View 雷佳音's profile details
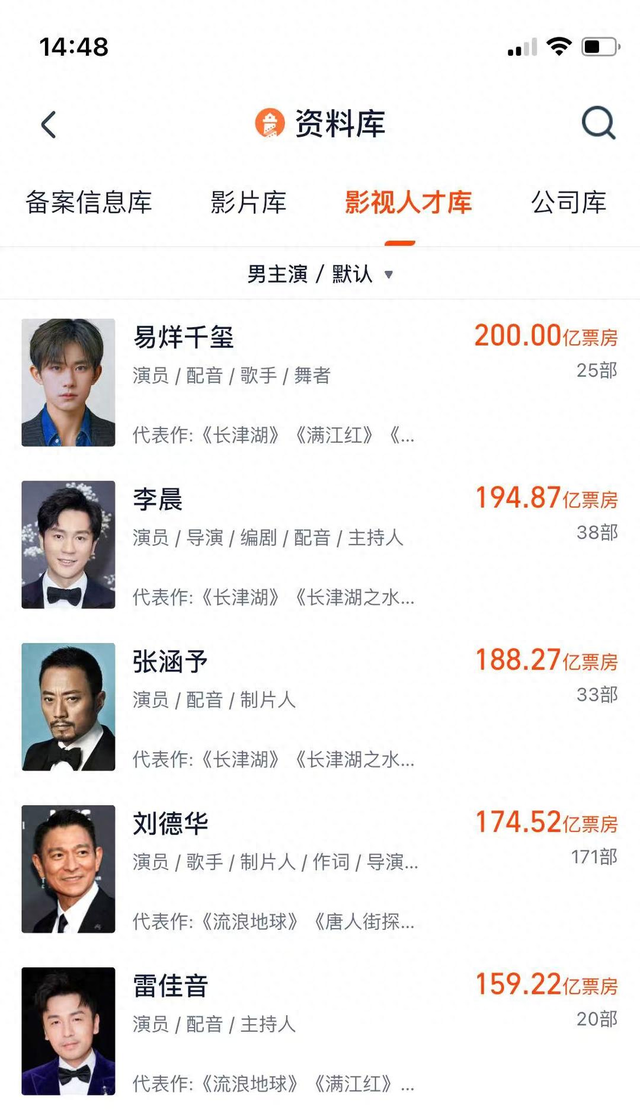The height and width of the screenshot is (1113, 640). click(x=320, y=1030)
